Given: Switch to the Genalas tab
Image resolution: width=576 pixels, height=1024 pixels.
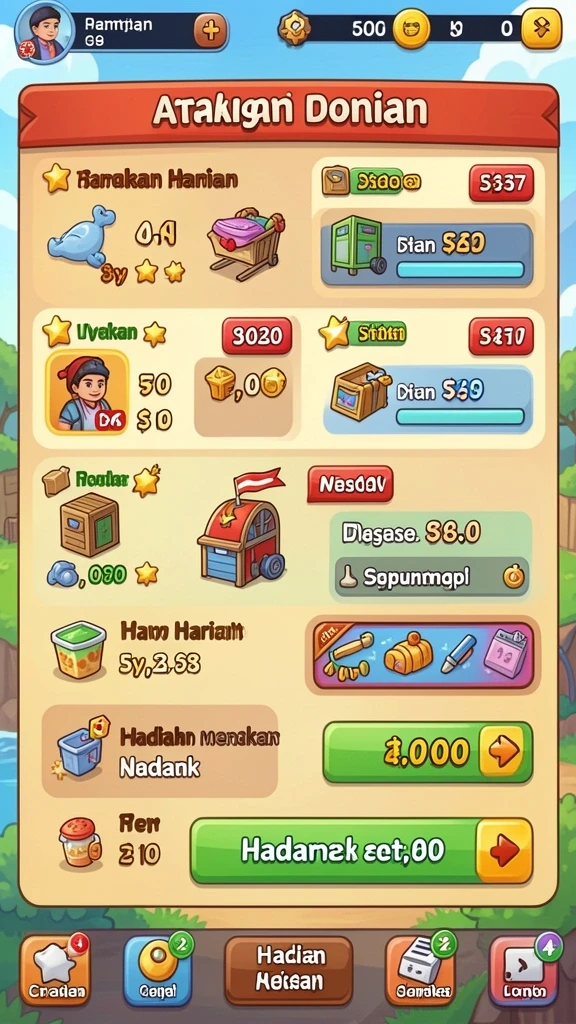Looking at the screenshot, I should click(419, 972).
